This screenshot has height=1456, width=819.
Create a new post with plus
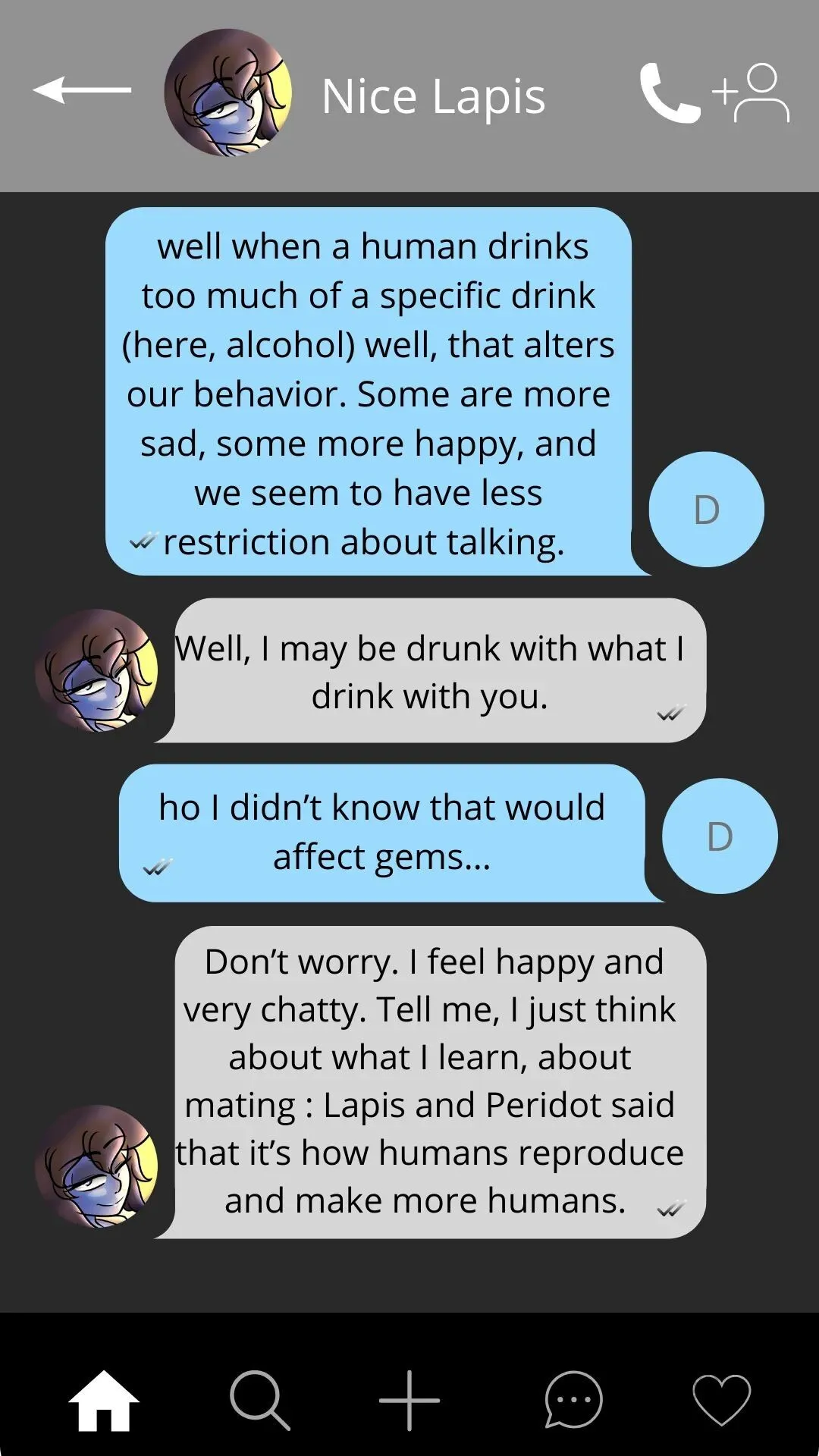click(409, 1400)
